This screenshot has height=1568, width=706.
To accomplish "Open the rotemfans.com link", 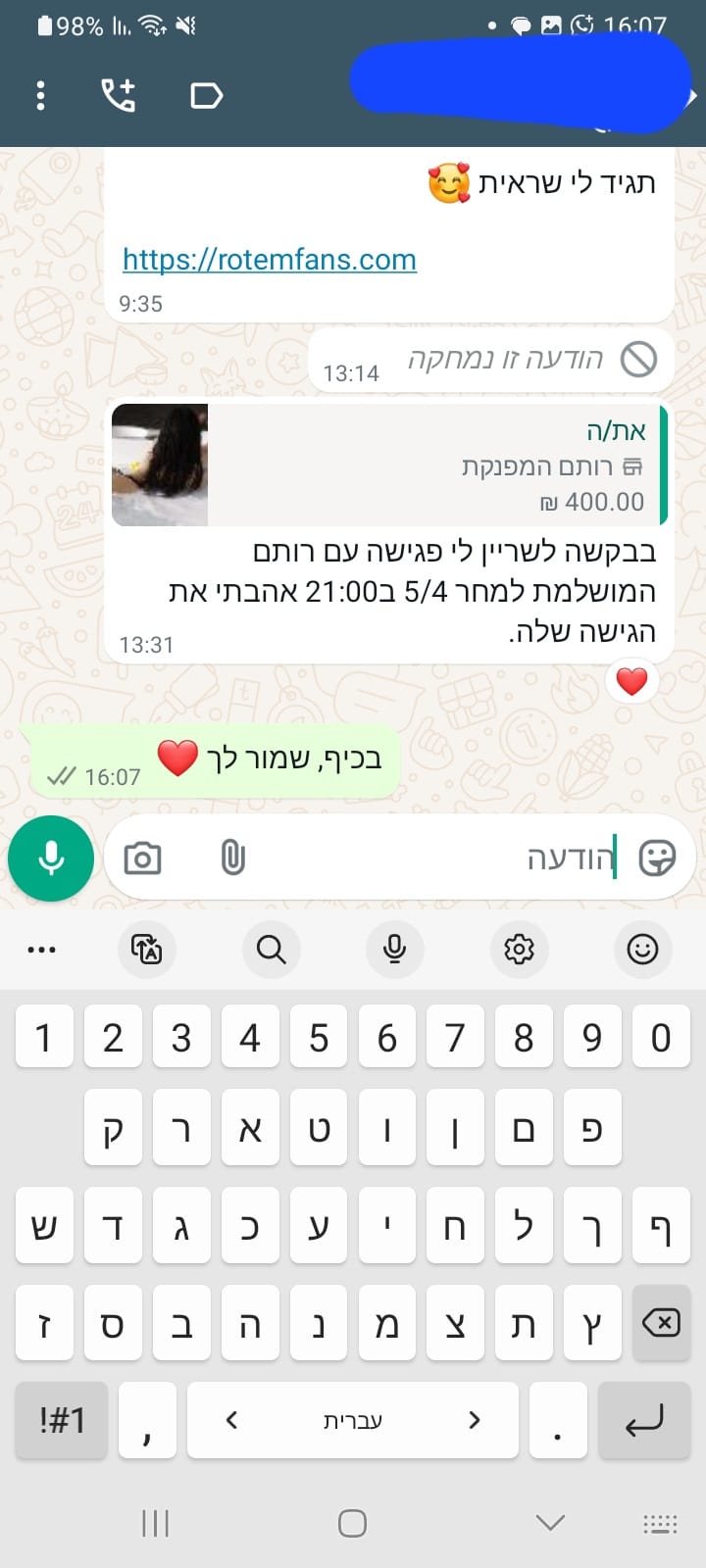I will tap(270, 259).
